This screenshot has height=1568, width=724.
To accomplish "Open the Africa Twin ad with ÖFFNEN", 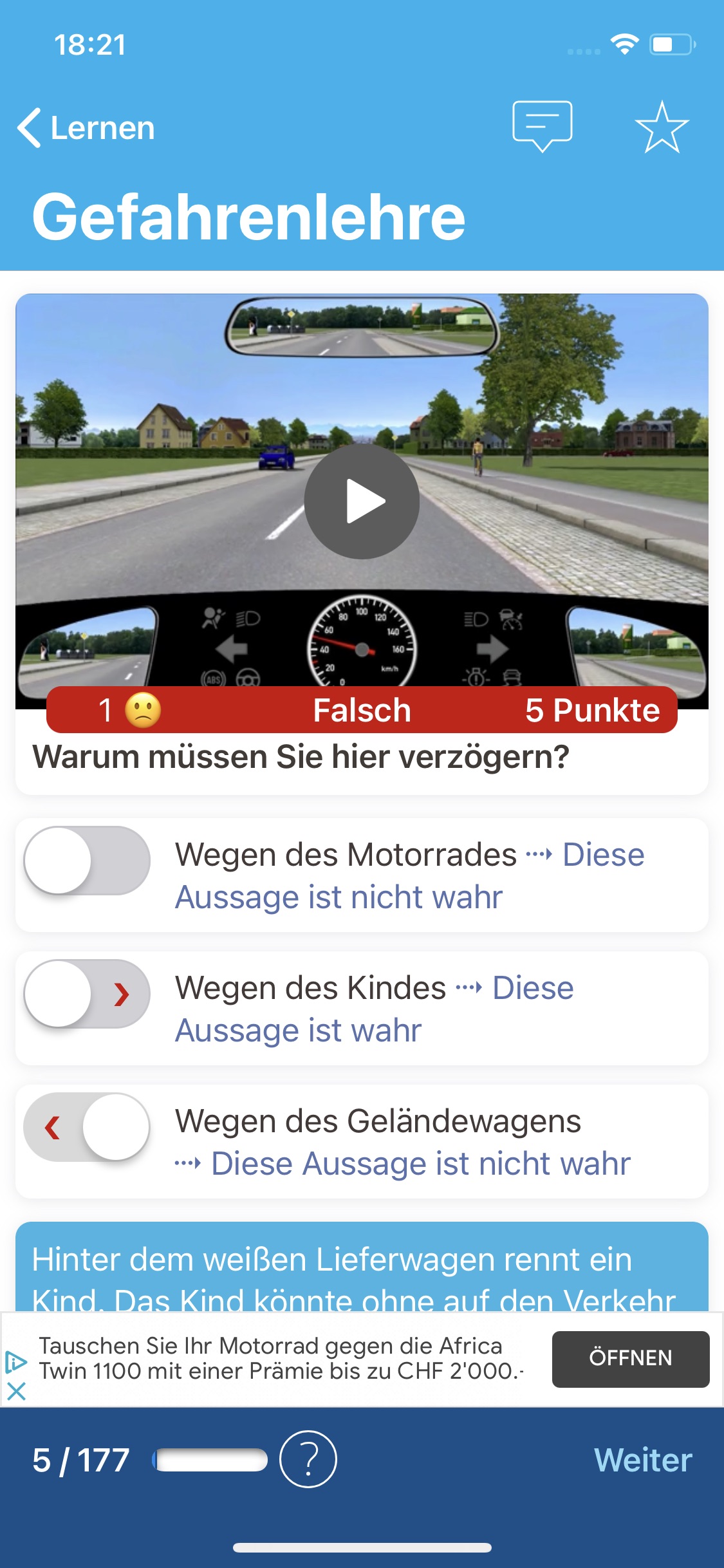I will 630,1359.
